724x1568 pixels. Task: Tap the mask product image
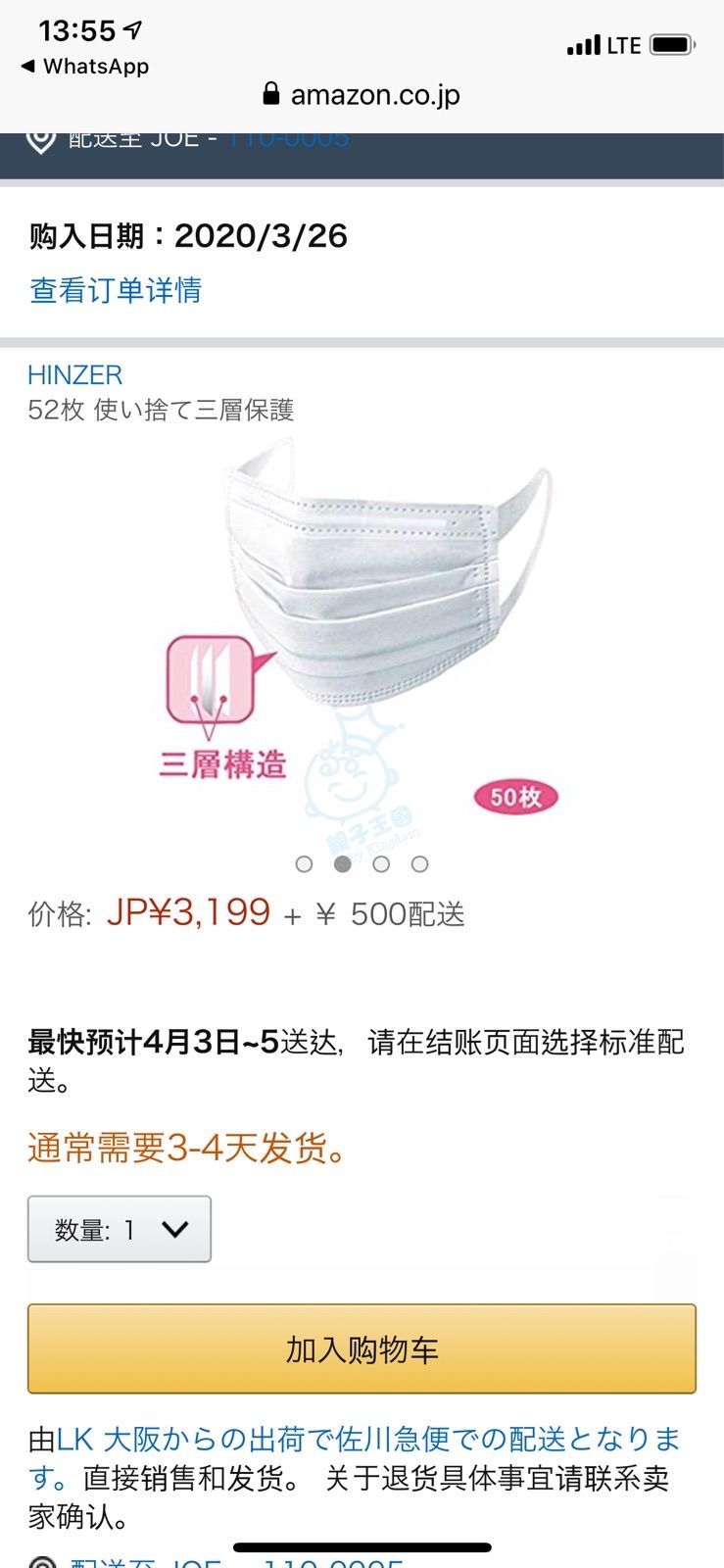pos(361,632)
